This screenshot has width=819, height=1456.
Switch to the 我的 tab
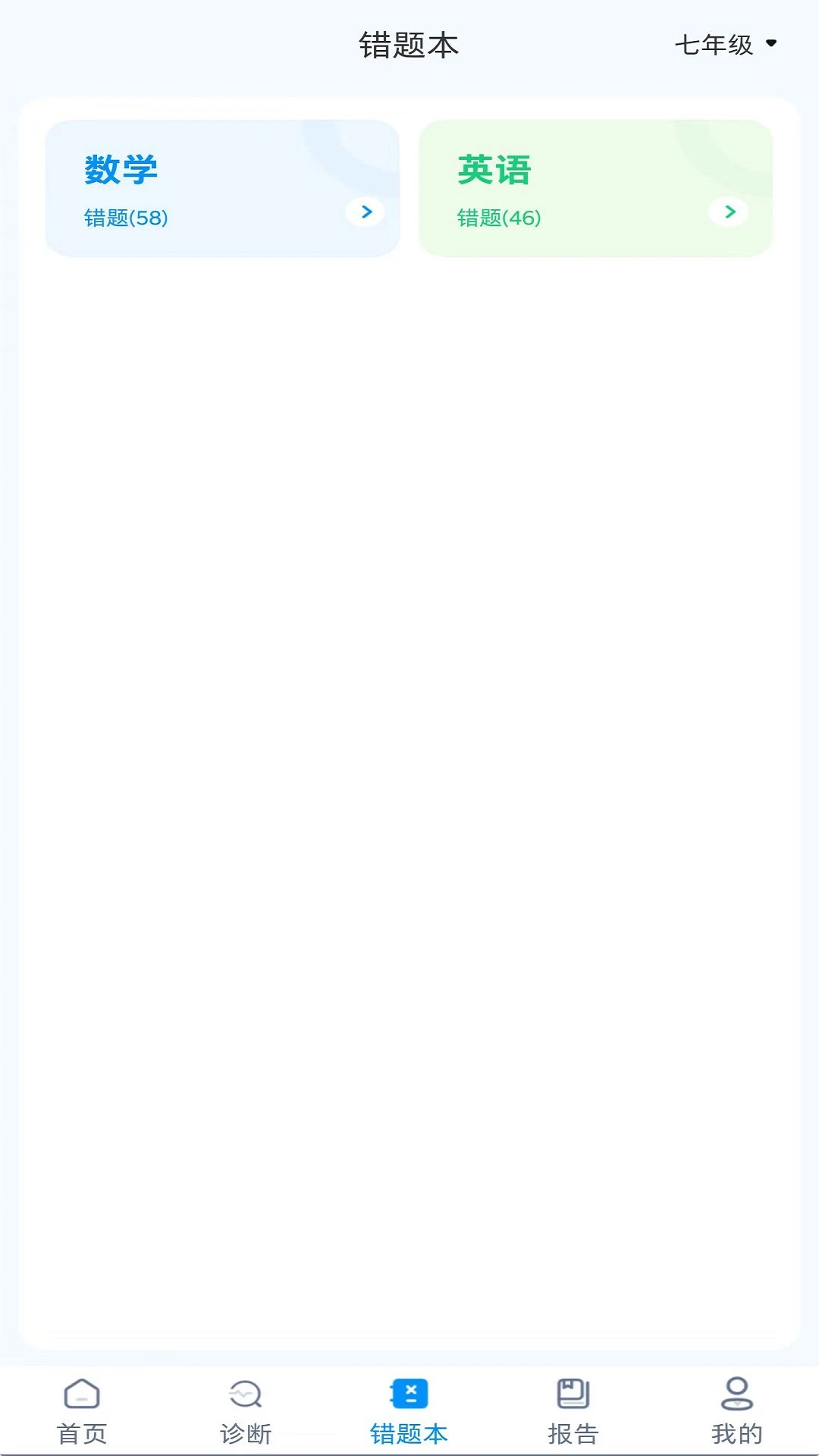[736, 1410]
